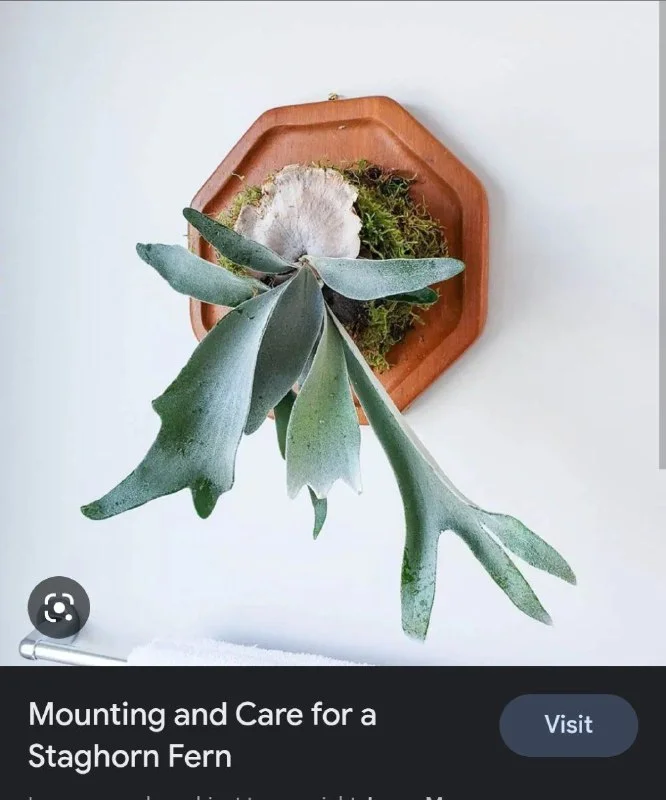Open Mounting and Care for a Staghorn Fern
The image size is (666, 800).
202,735
